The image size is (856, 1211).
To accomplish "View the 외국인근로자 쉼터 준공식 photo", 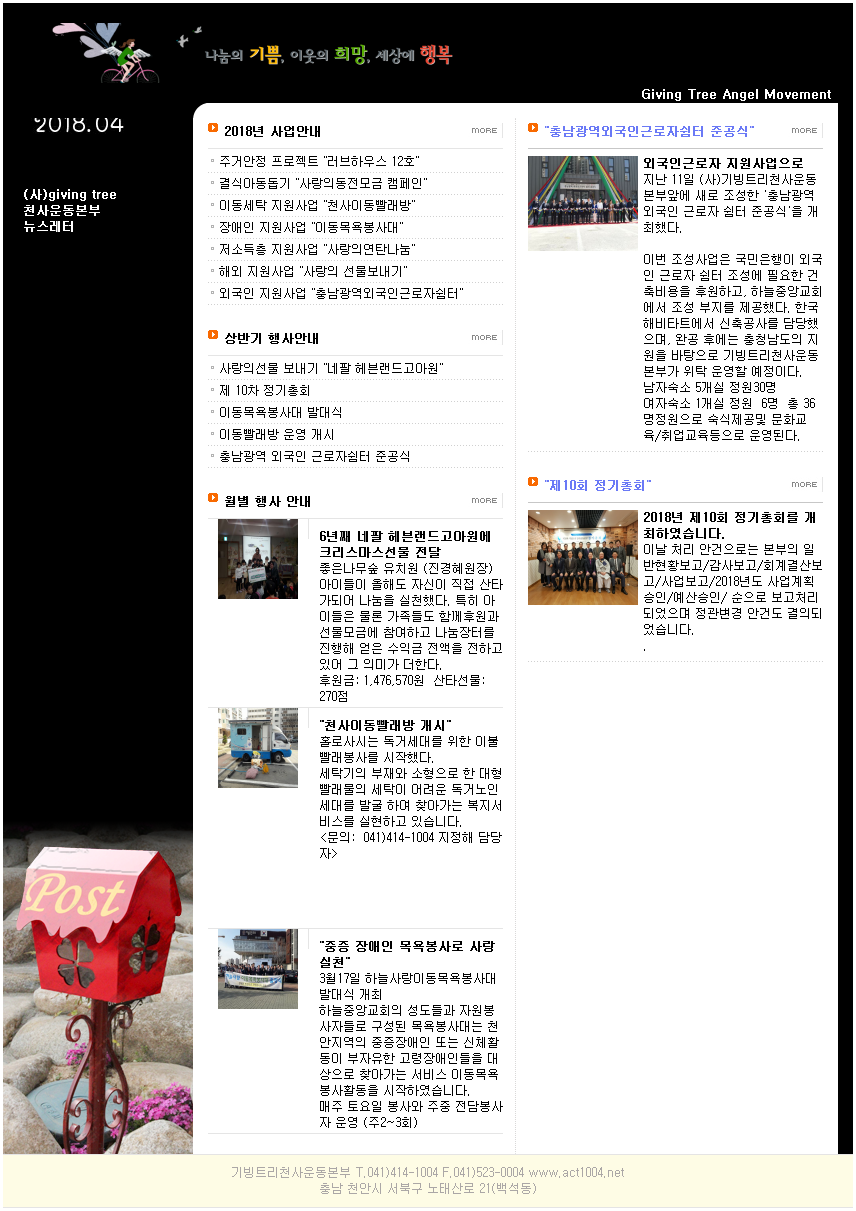I will [x=582, y=203].
